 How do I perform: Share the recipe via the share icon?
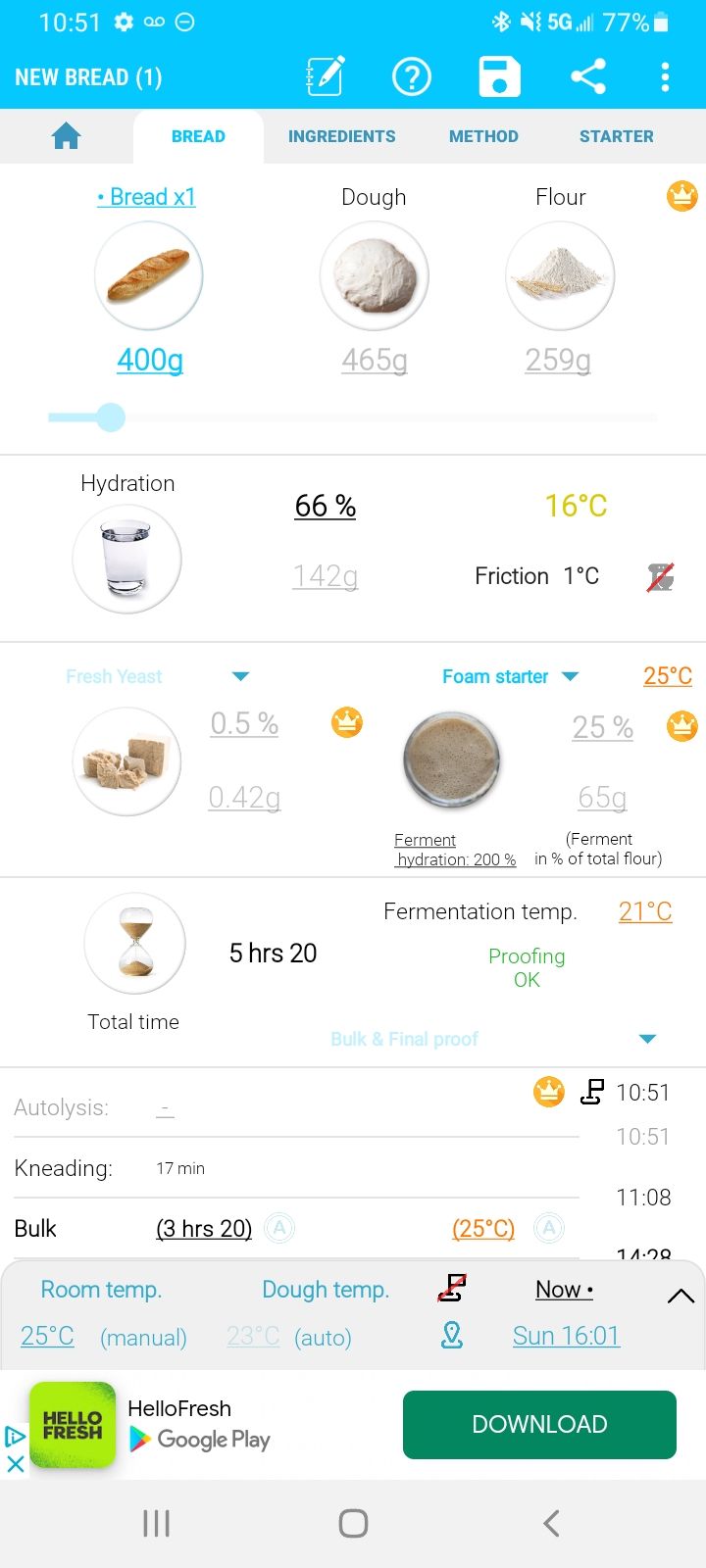(587, 75)
